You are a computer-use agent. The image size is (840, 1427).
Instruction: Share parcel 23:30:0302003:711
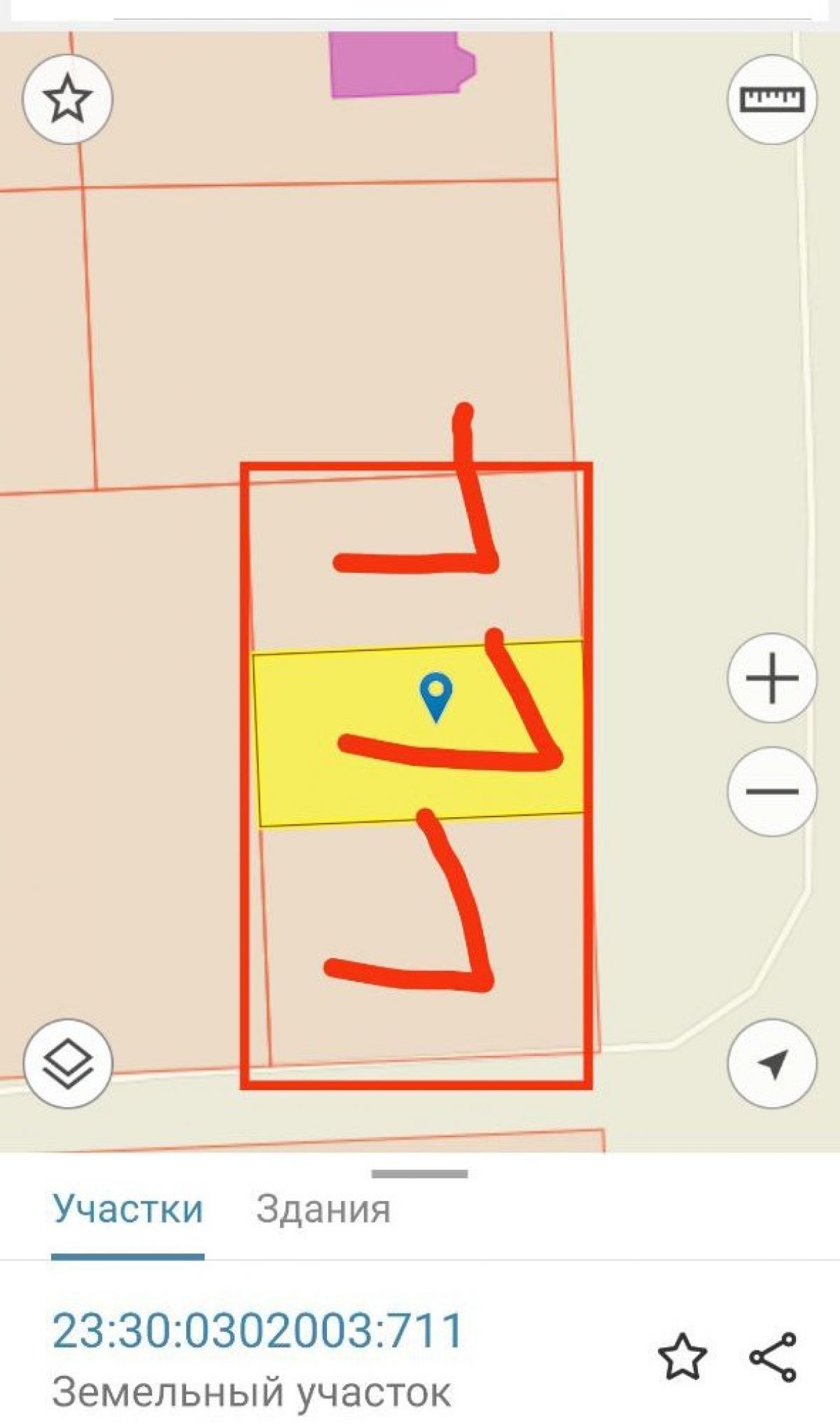pos(773,1356)
